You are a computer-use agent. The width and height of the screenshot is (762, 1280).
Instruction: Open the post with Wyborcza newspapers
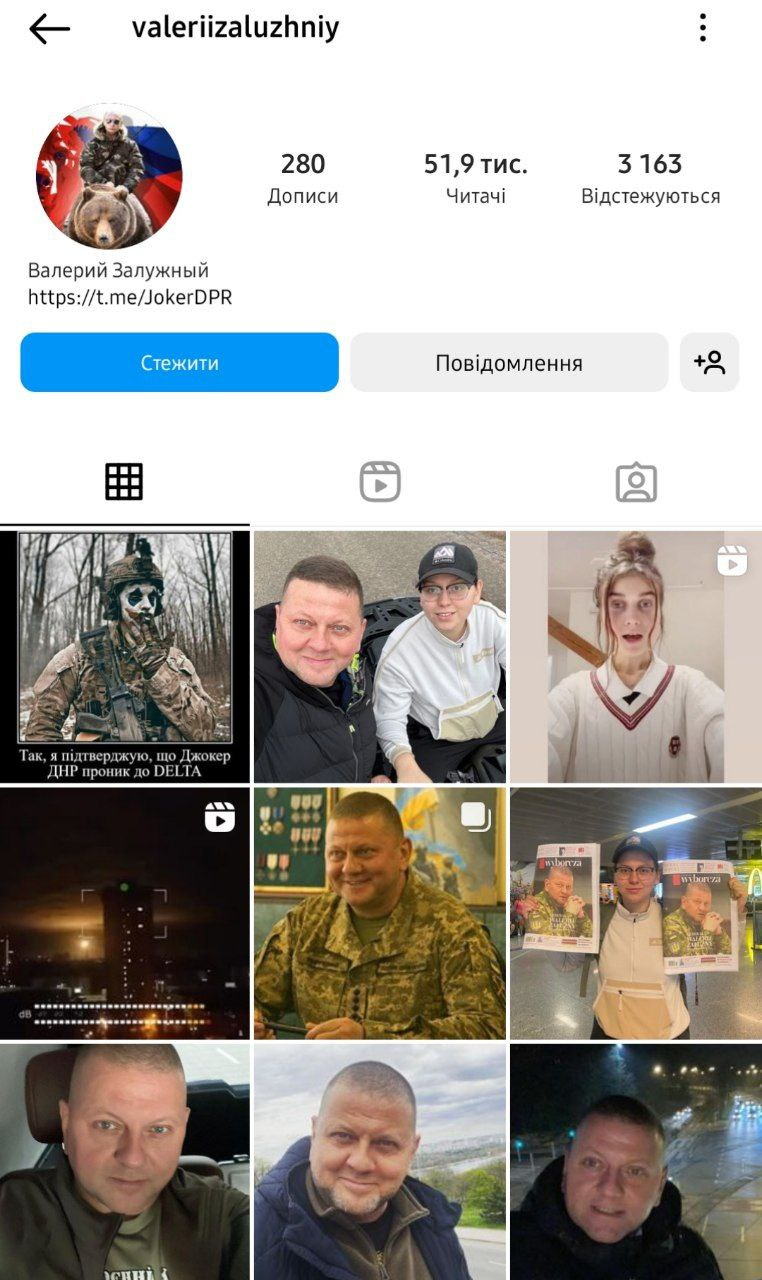(x=635, y=913)
